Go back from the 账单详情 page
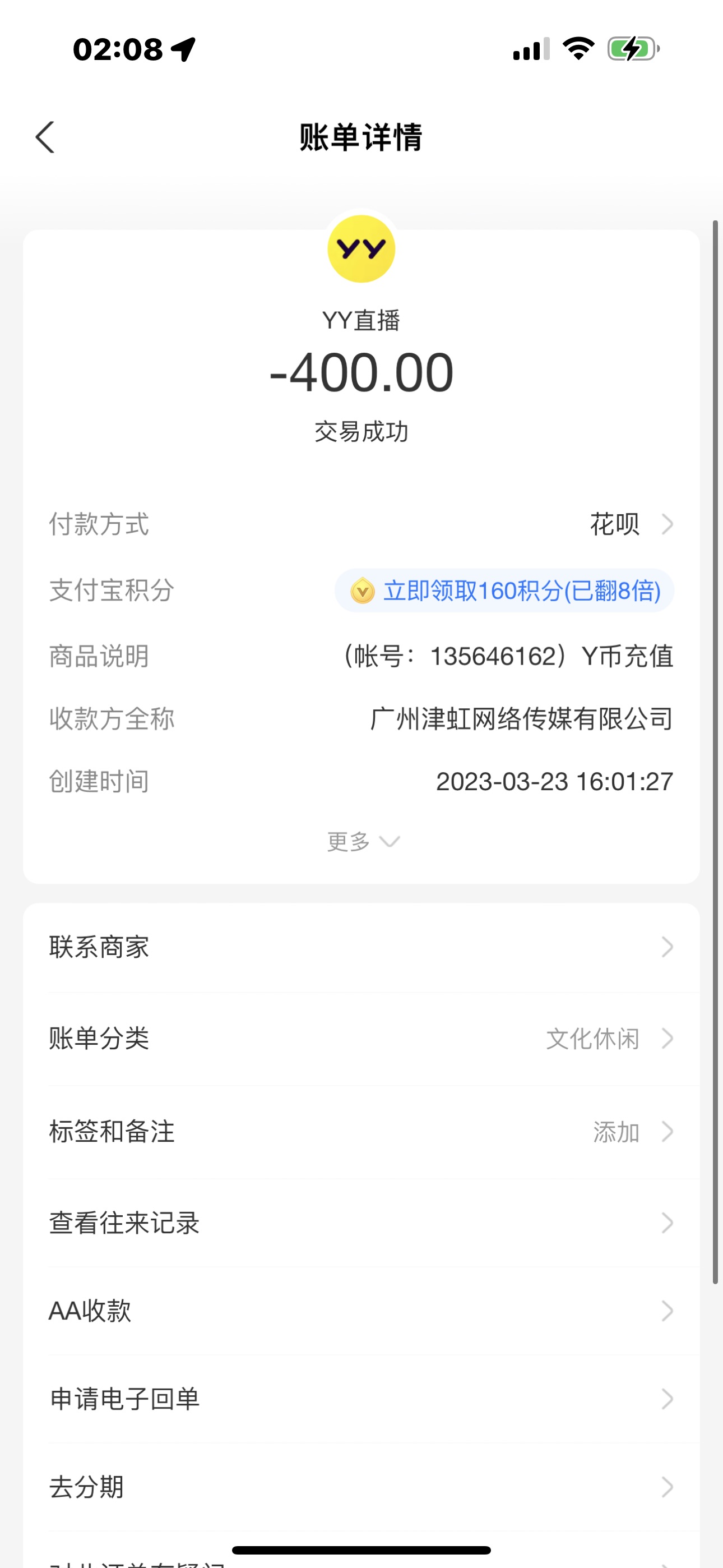Viewport: 723px width, 1568px height. point(45,137)
